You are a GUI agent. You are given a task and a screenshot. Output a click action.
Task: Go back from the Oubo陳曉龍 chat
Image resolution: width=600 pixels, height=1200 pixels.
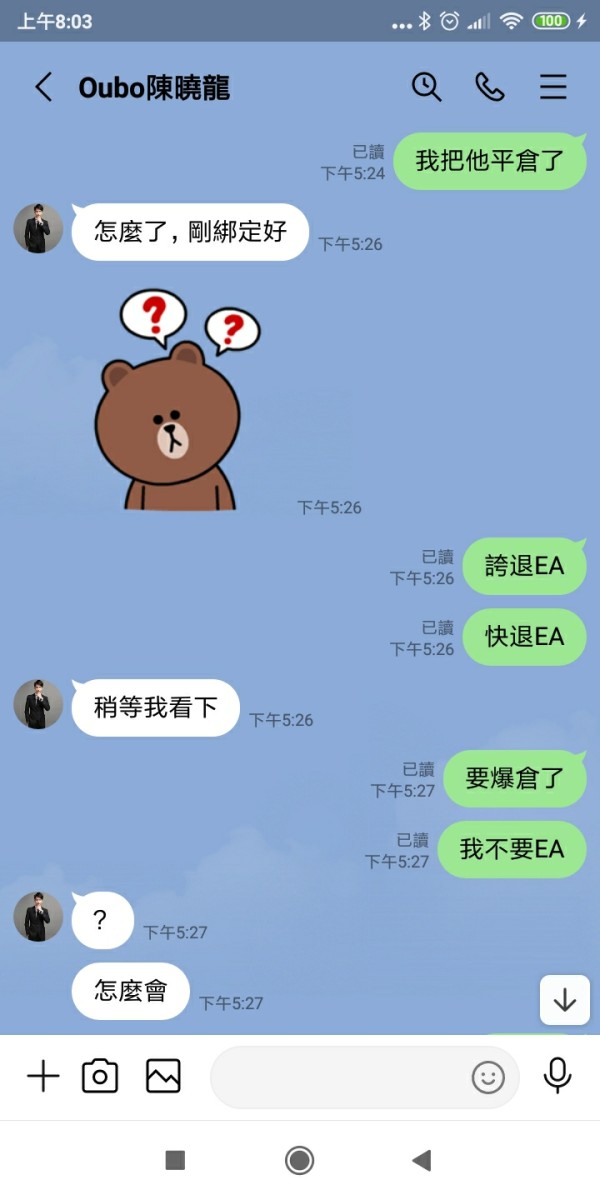[x=43, y=87]
